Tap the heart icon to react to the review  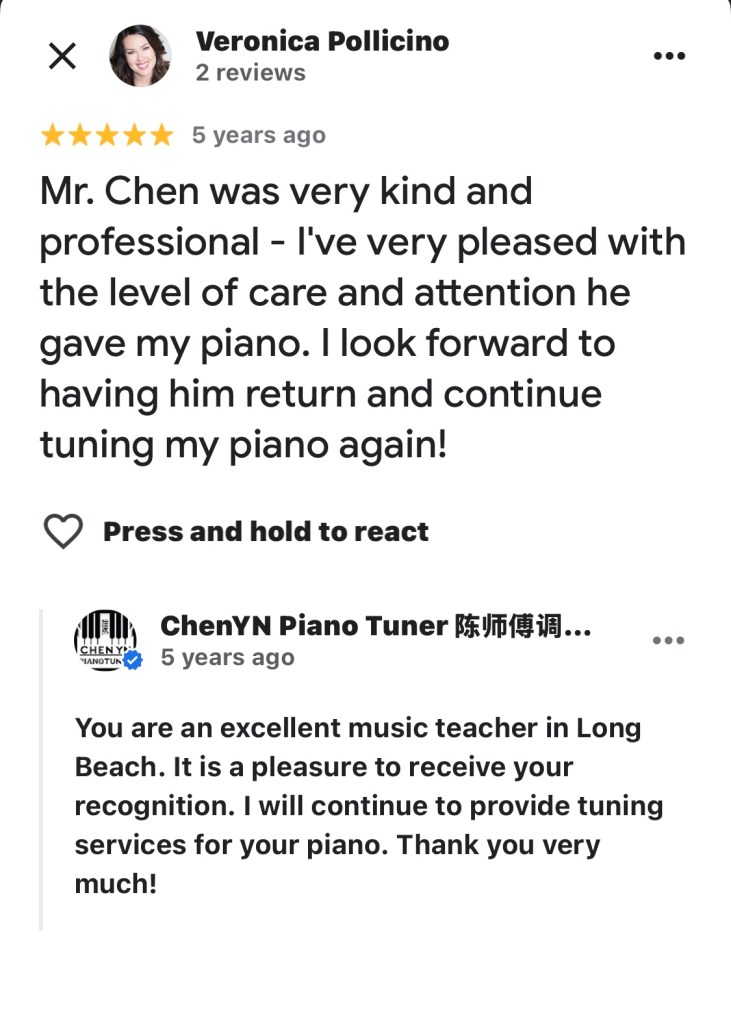coord(63,532)
